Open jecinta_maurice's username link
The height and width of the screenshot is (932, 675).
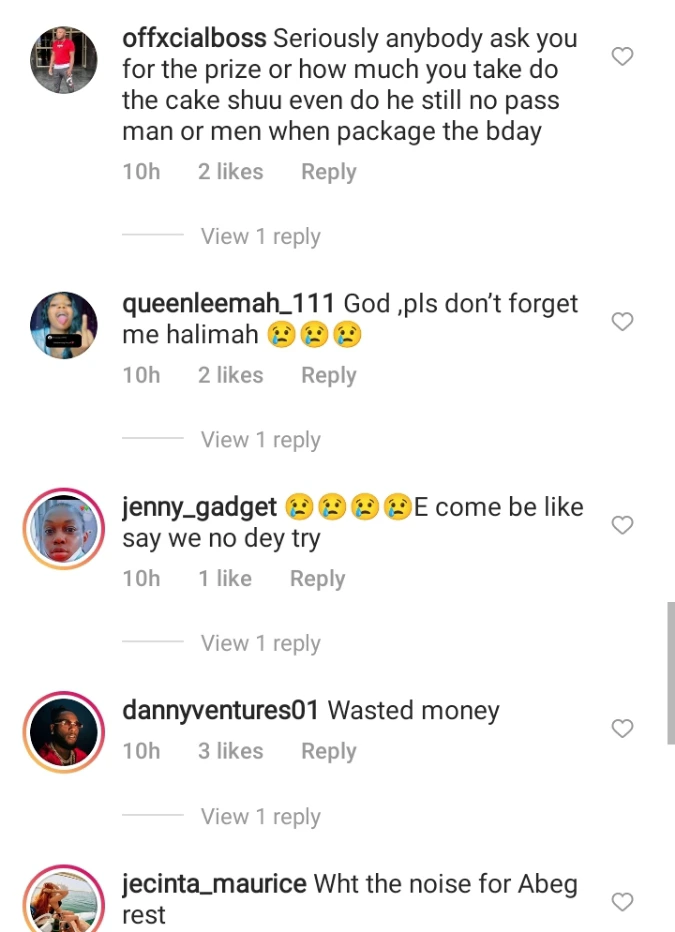click(x=214, y=884)
